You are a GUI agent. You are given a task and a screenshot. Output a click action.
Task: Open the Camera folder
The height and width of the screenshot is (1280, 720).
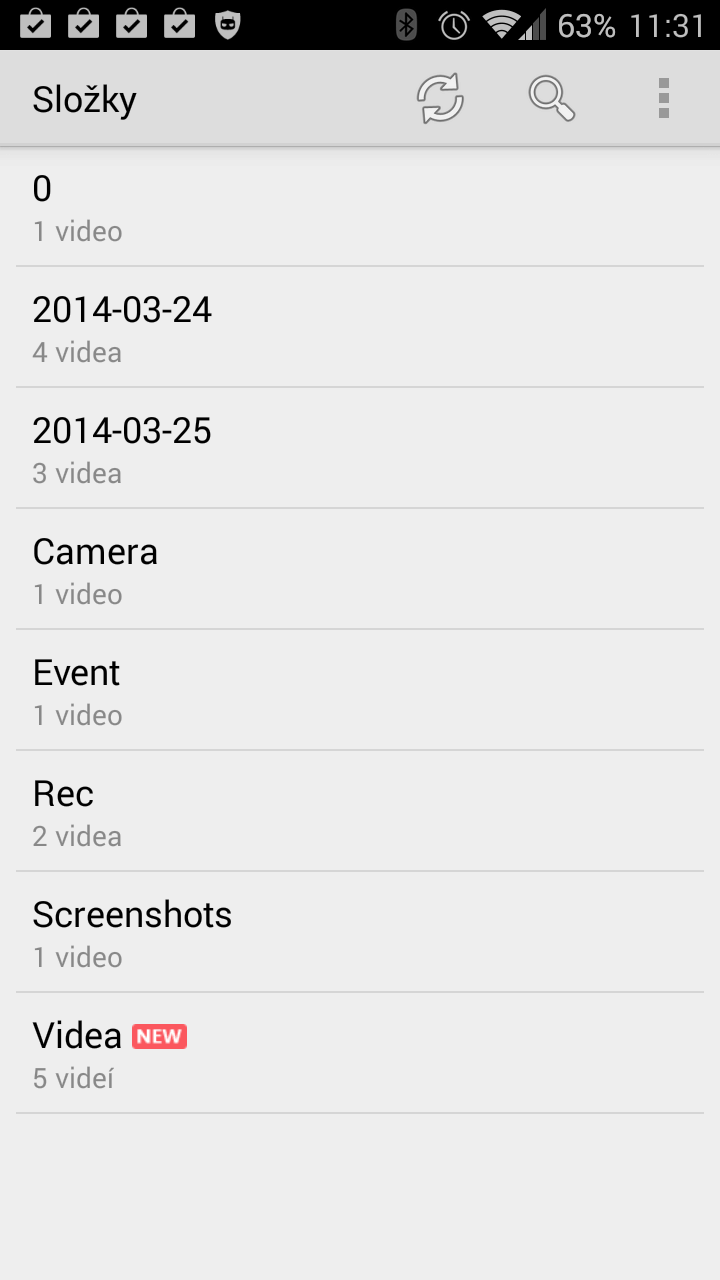pos(360,569)
